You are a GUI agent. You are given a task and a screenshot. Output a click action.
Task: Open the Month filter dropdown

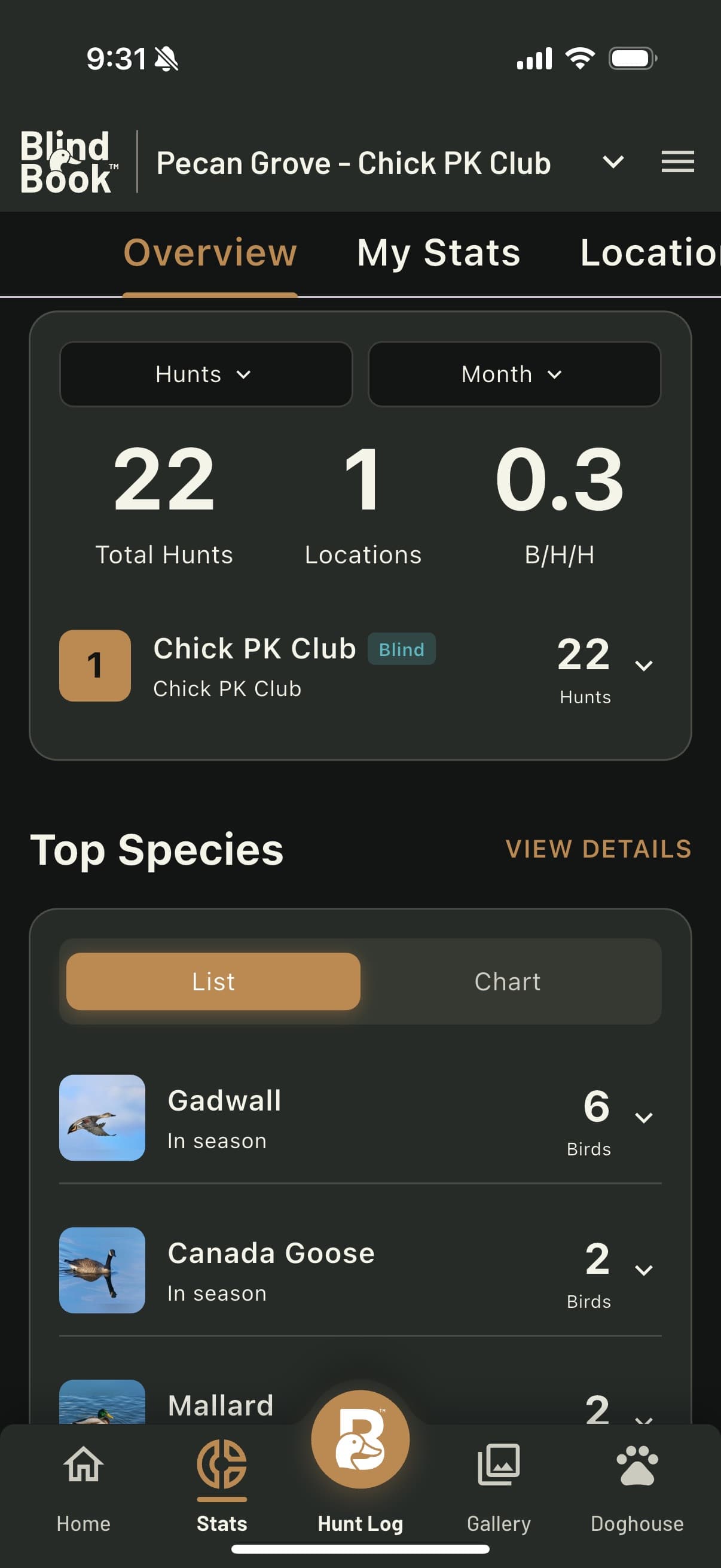(x=514, y=374)
